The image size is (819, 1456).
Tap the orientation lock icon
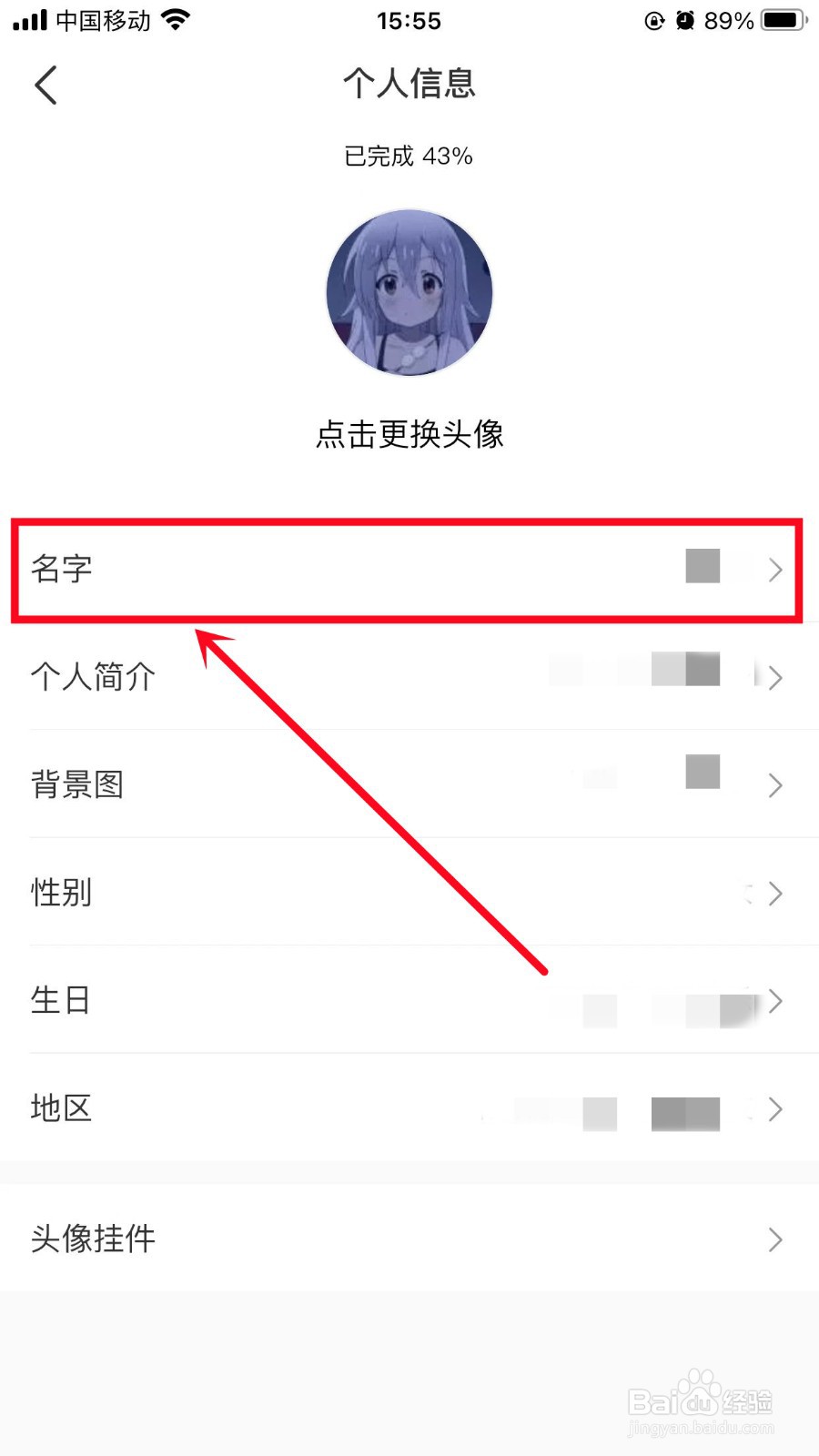coord(653,20)
